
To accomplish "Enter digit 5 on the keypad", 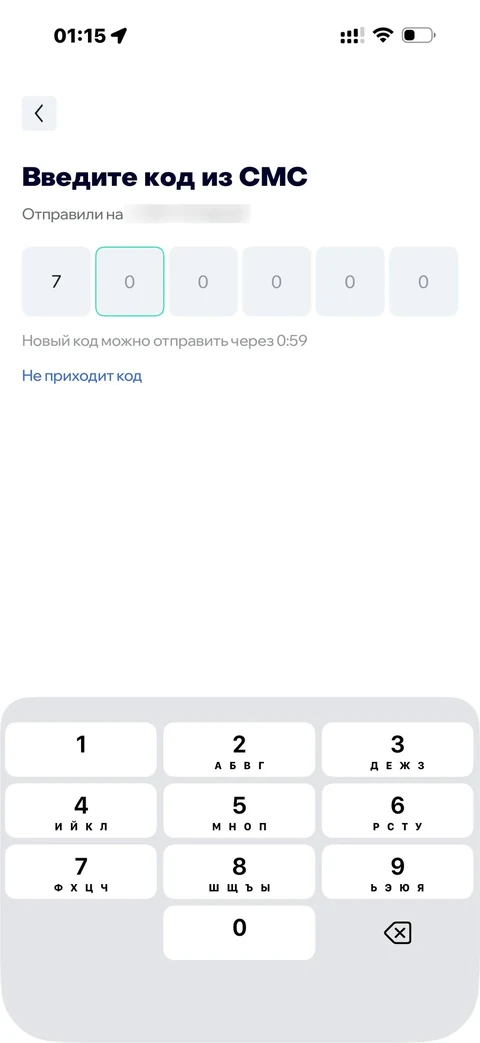I will click(239, 810).
